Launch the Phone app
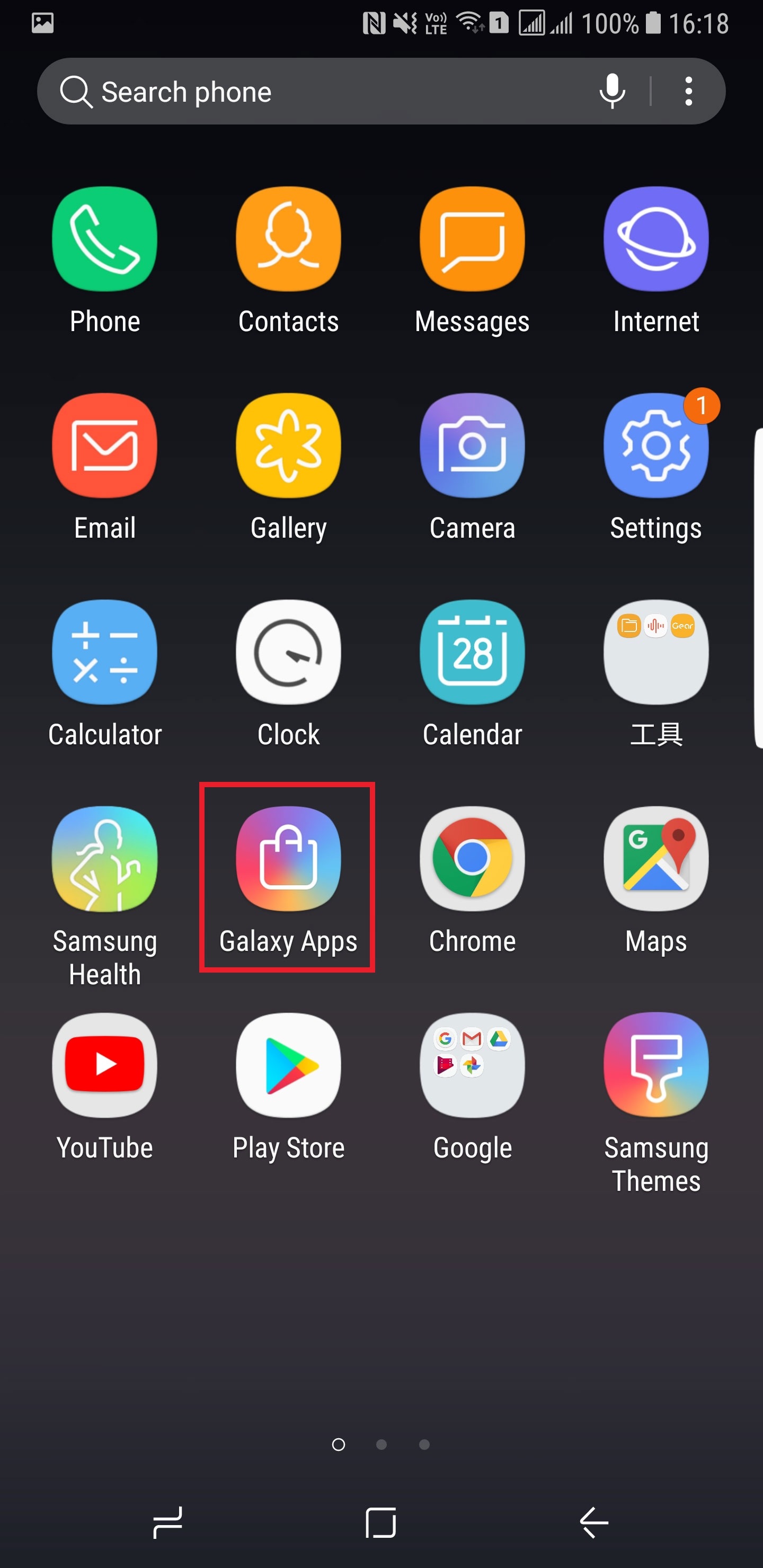The image size is (763, 1568). coord(105,239)
